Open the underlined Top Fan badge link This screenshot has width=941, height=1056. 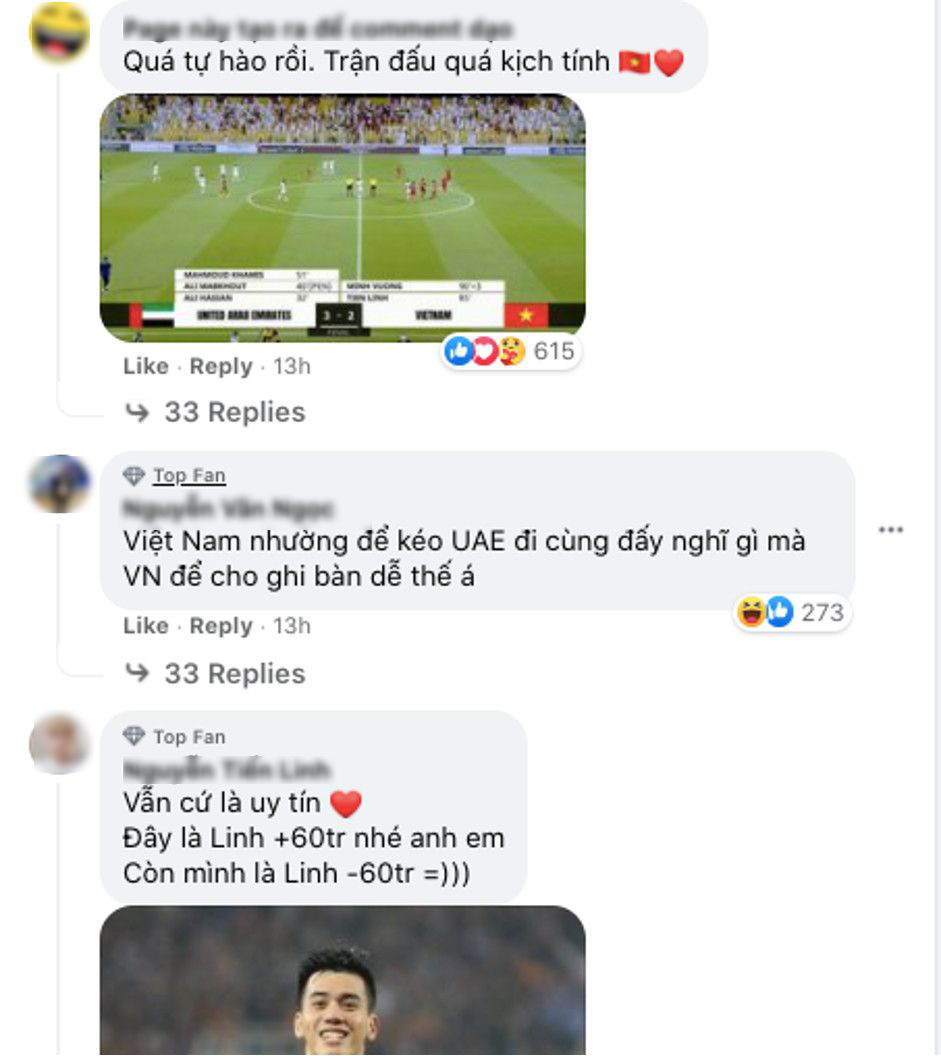(189, 476)
